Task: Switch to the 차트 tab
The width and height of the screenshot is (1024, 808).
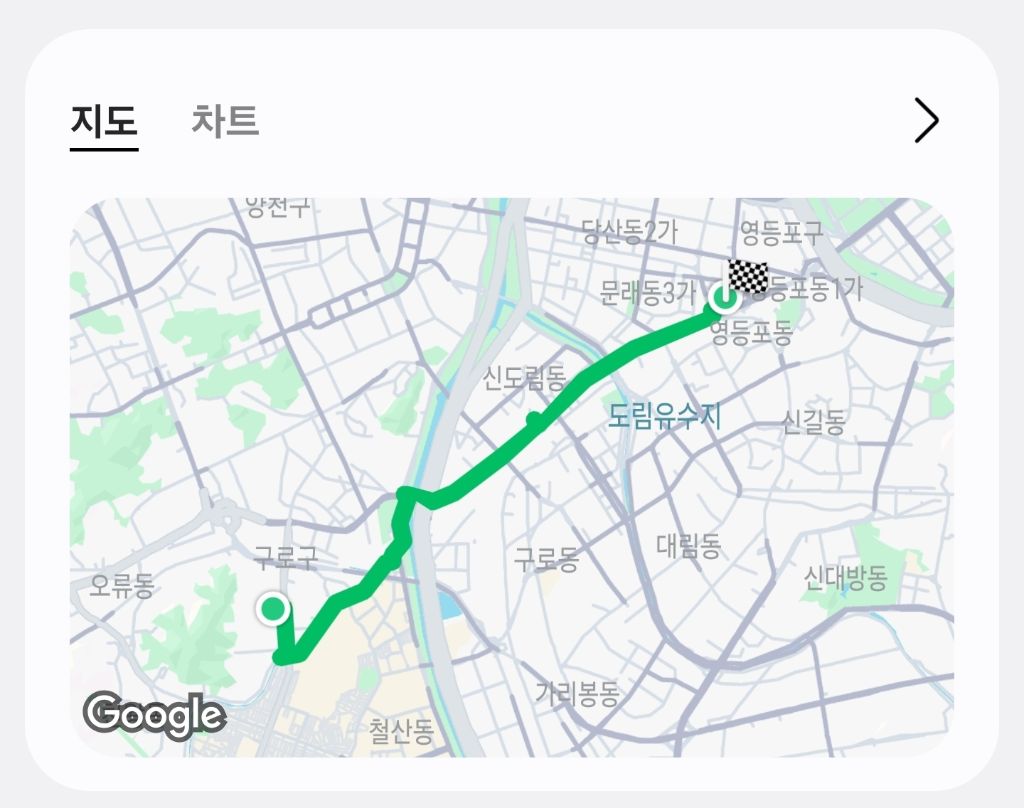Action: pos(225,120)
